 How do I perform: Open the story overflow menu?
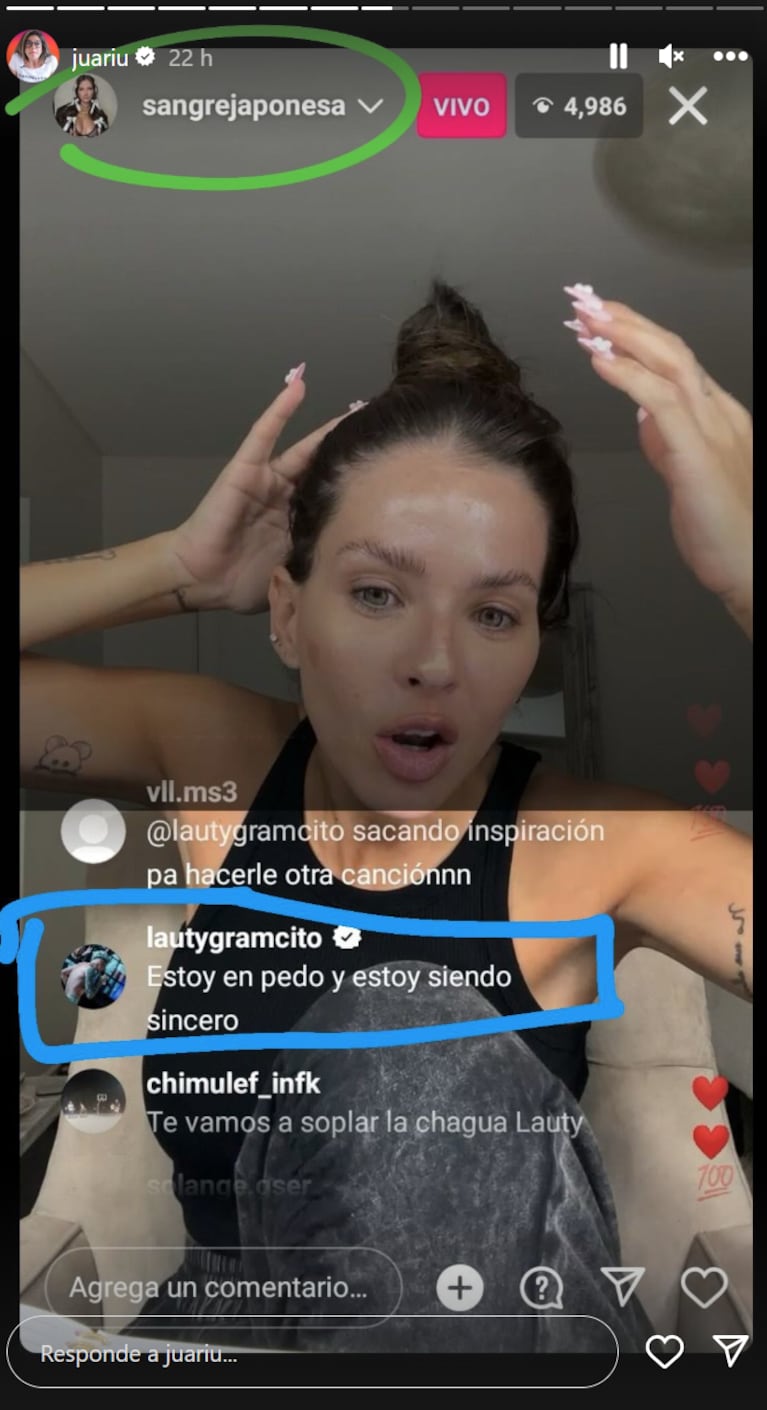tap(730, 56)
